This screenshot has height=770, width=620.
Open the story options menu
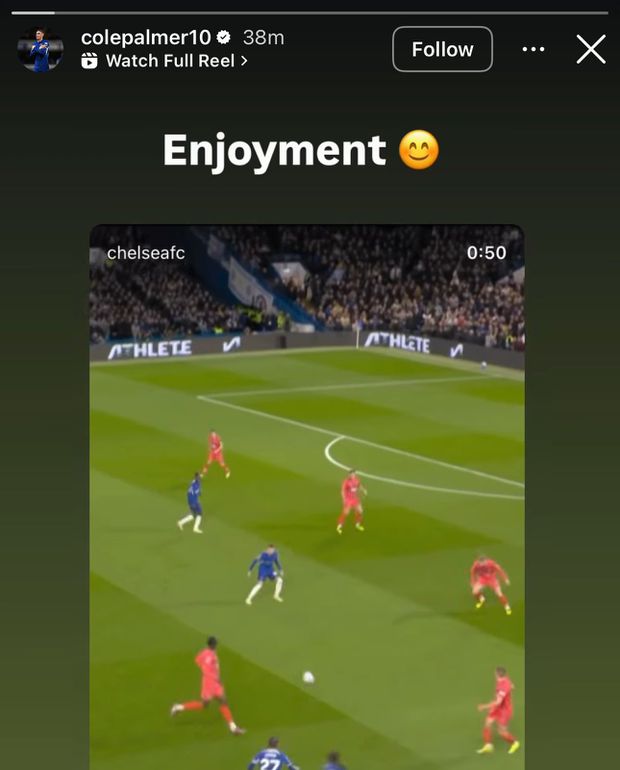pos(534,49)
